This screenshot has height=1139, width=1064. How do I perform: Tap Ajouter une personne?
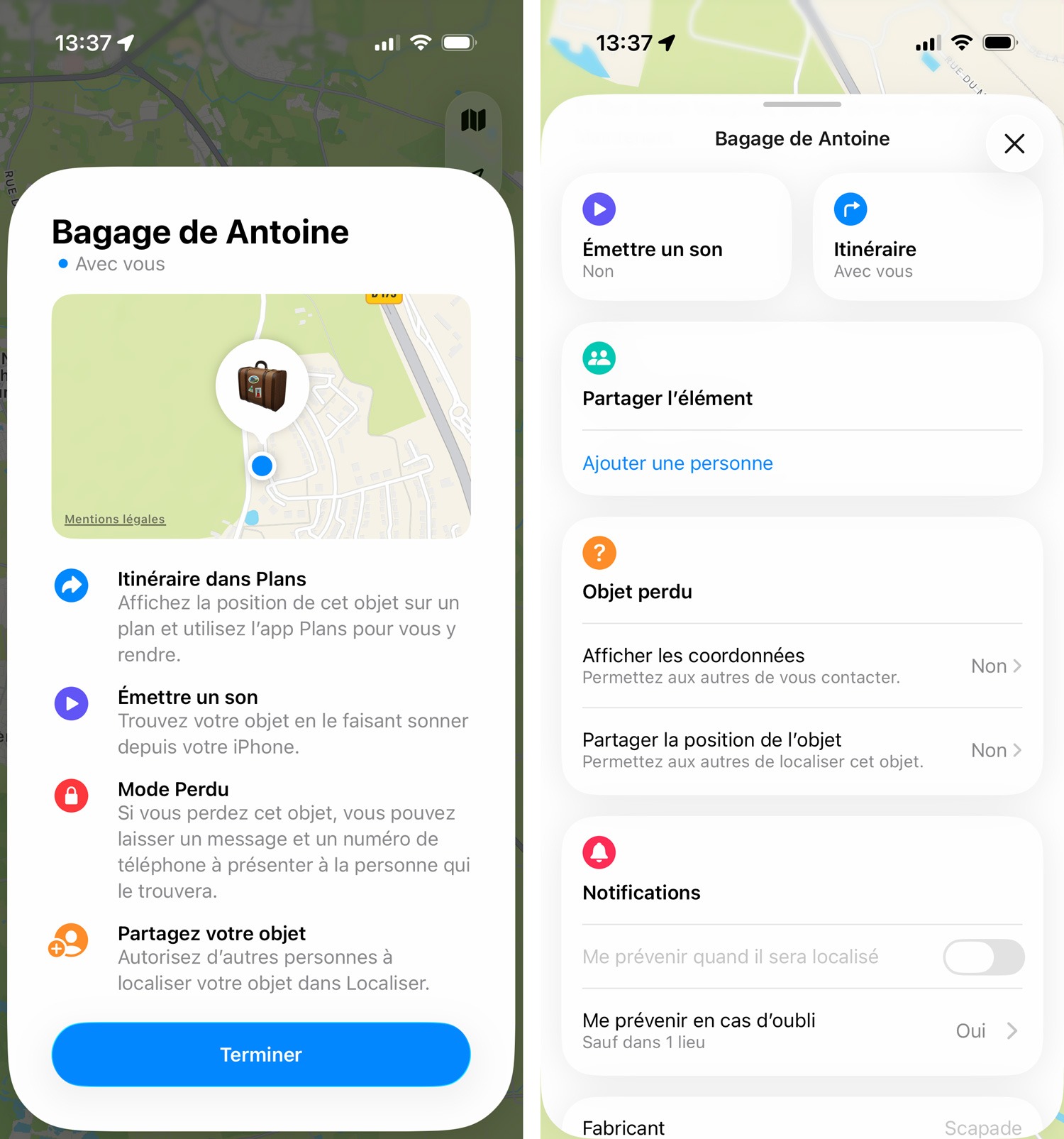(x=677, y=463)
